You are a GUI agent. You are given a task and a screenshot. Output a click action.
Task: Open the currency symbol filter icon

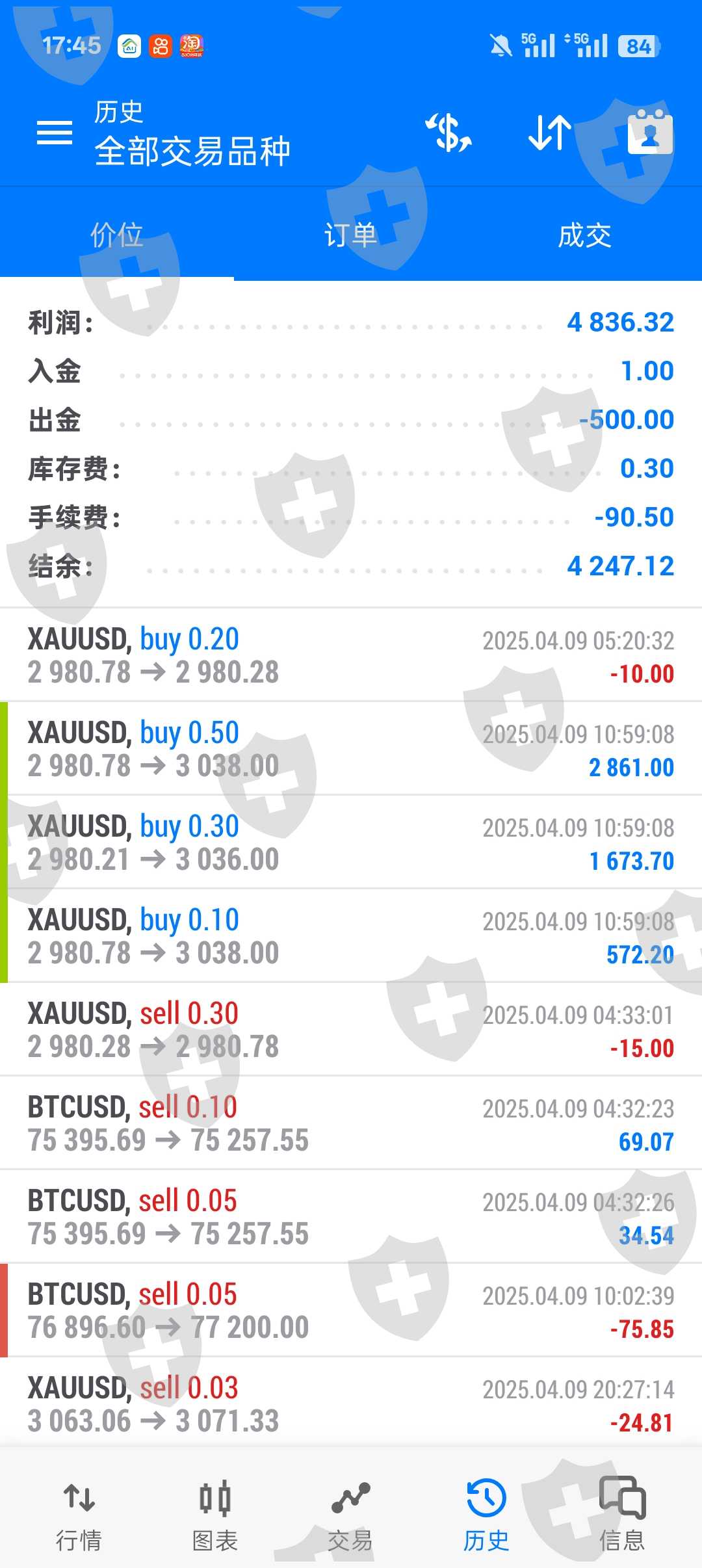click(448, 133)
